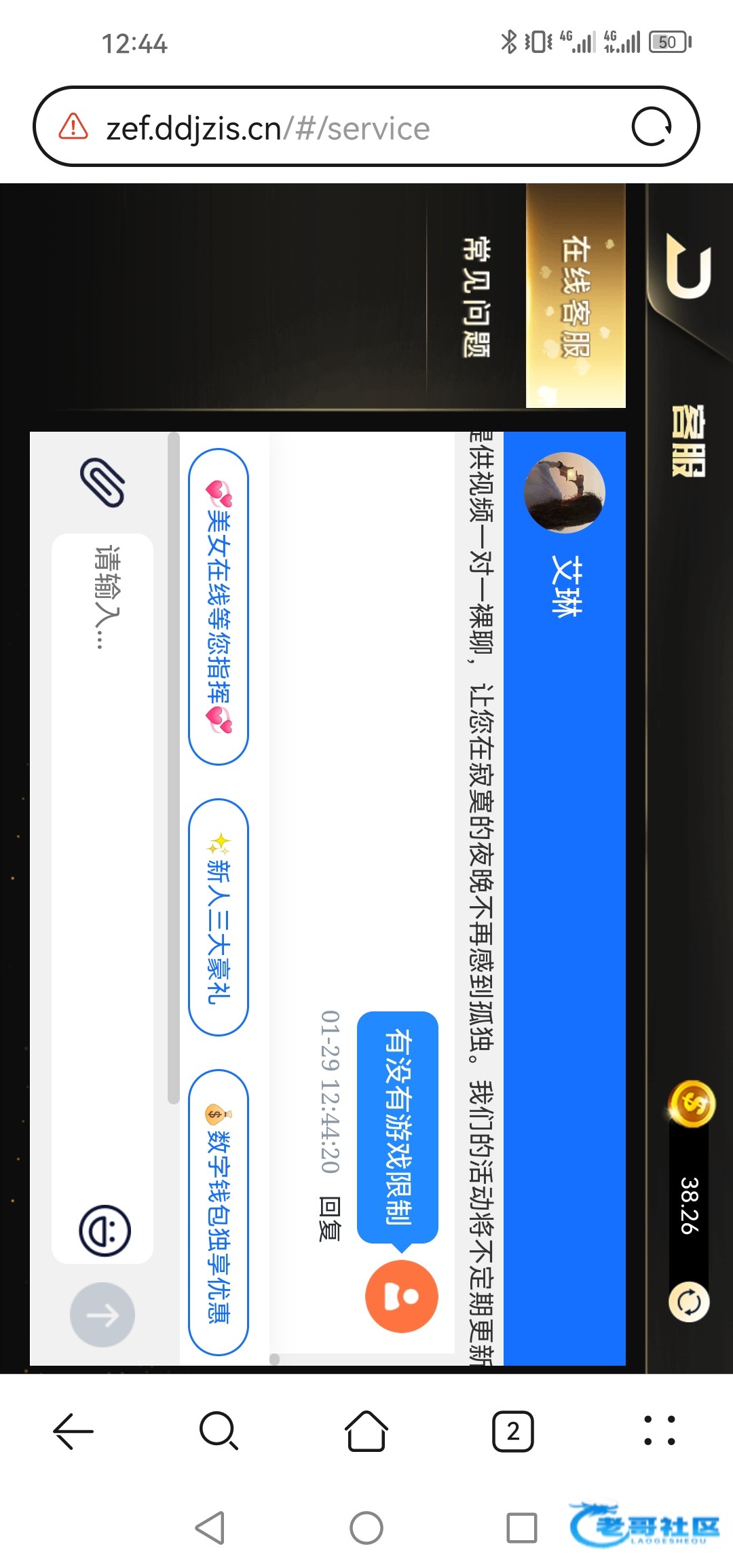The height and width of the screenshot is (1568, 733).
Task: Open recent apps from the navigation bar
Action: (522, 1528)
